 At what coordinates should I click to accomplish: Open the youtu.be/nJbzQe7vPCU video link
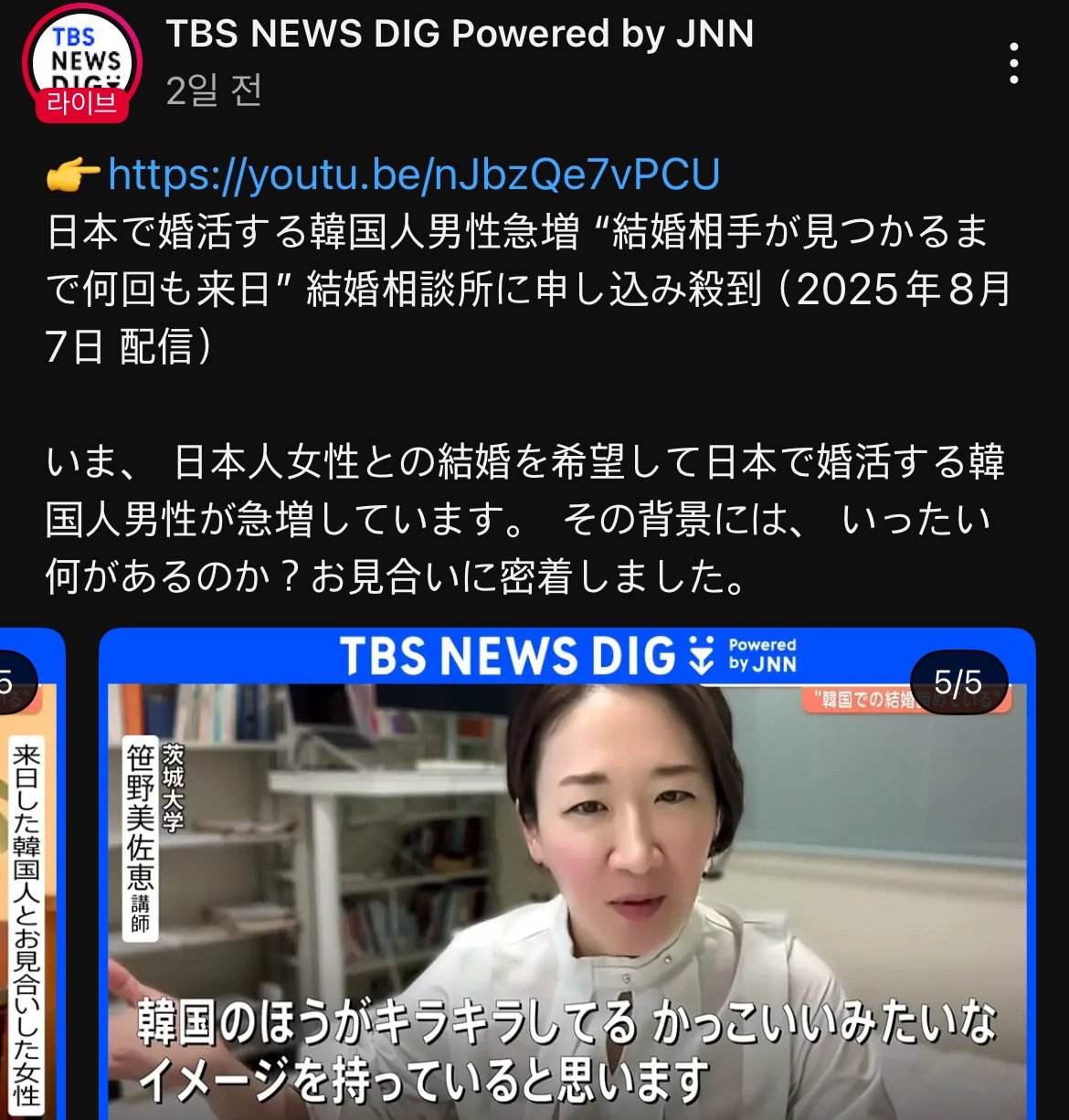tap(414, 174)
